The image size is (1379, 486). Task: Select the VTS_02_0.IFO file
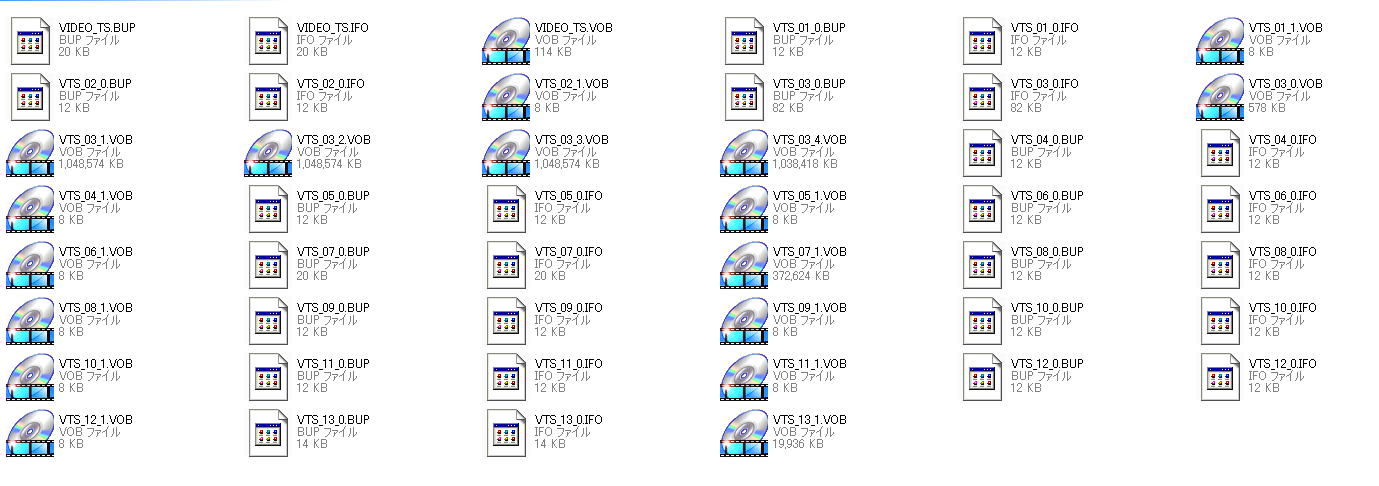click(x=268, y=97)
